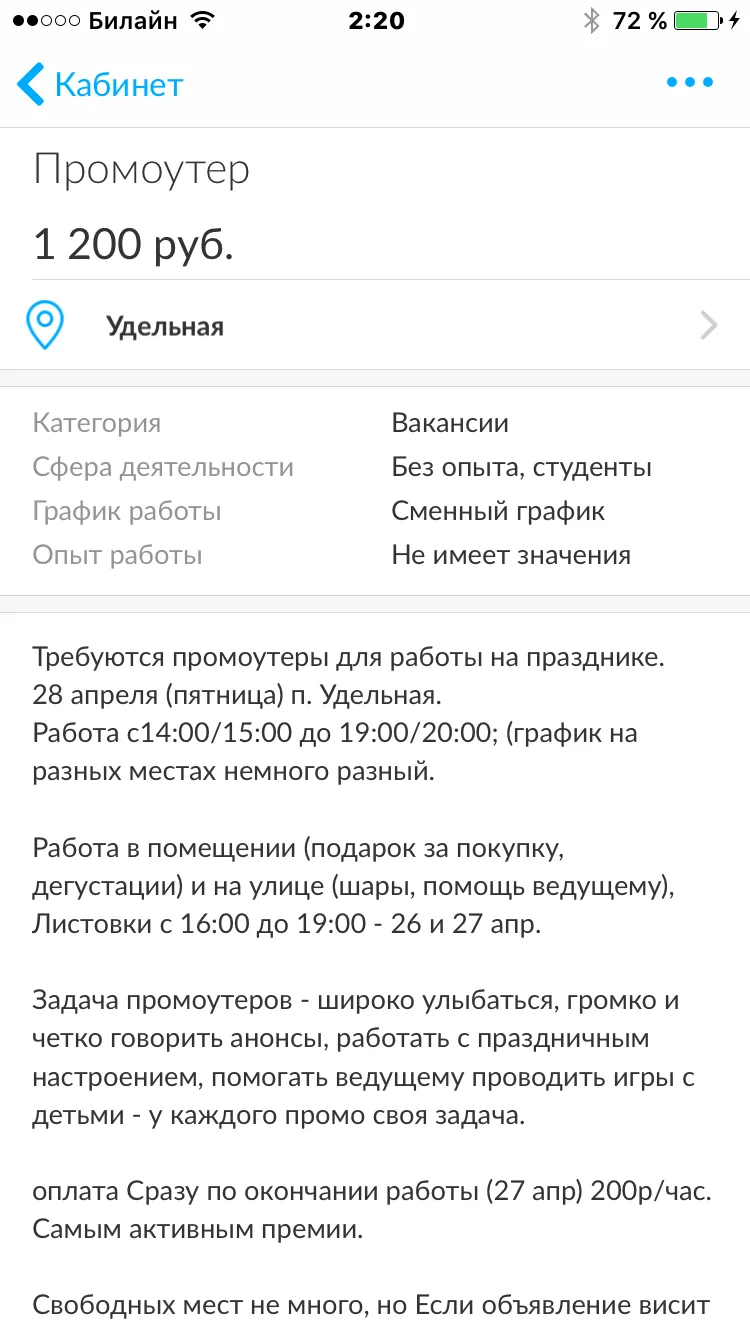Image resolution: width=750 pixels, height=1334 pixels.
Task: Open the Удельная location row
Action: (375, 326)
